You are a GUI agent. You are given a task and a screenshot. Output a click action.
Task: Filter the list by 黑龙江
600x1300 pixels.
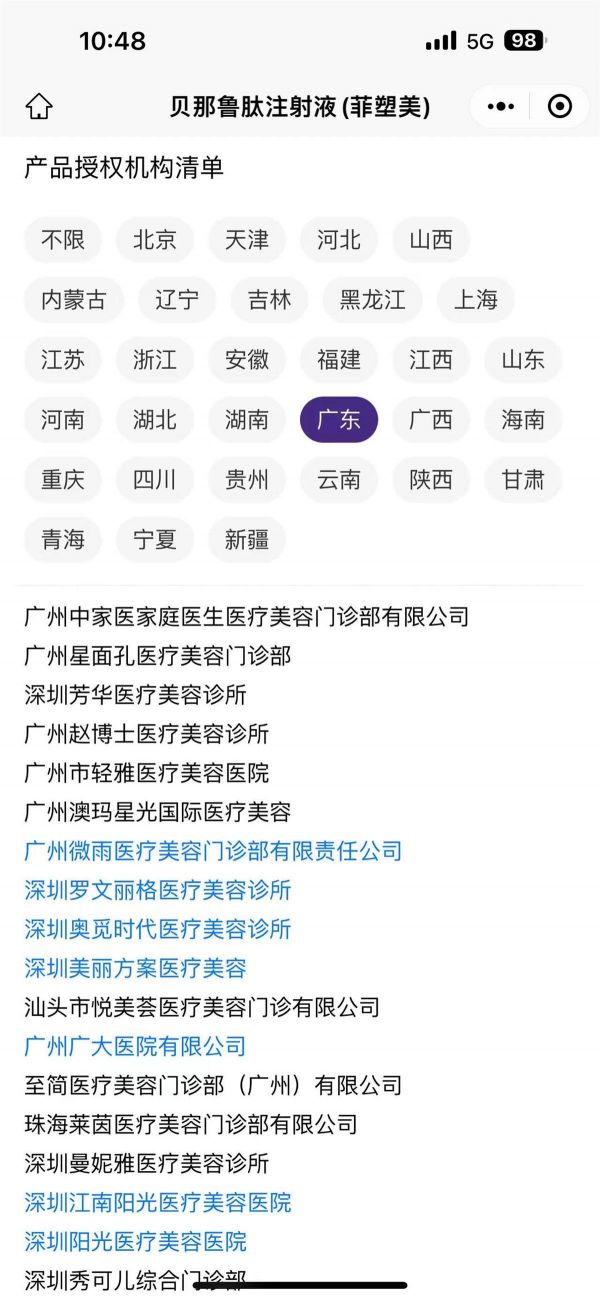[x=372, y=300]
